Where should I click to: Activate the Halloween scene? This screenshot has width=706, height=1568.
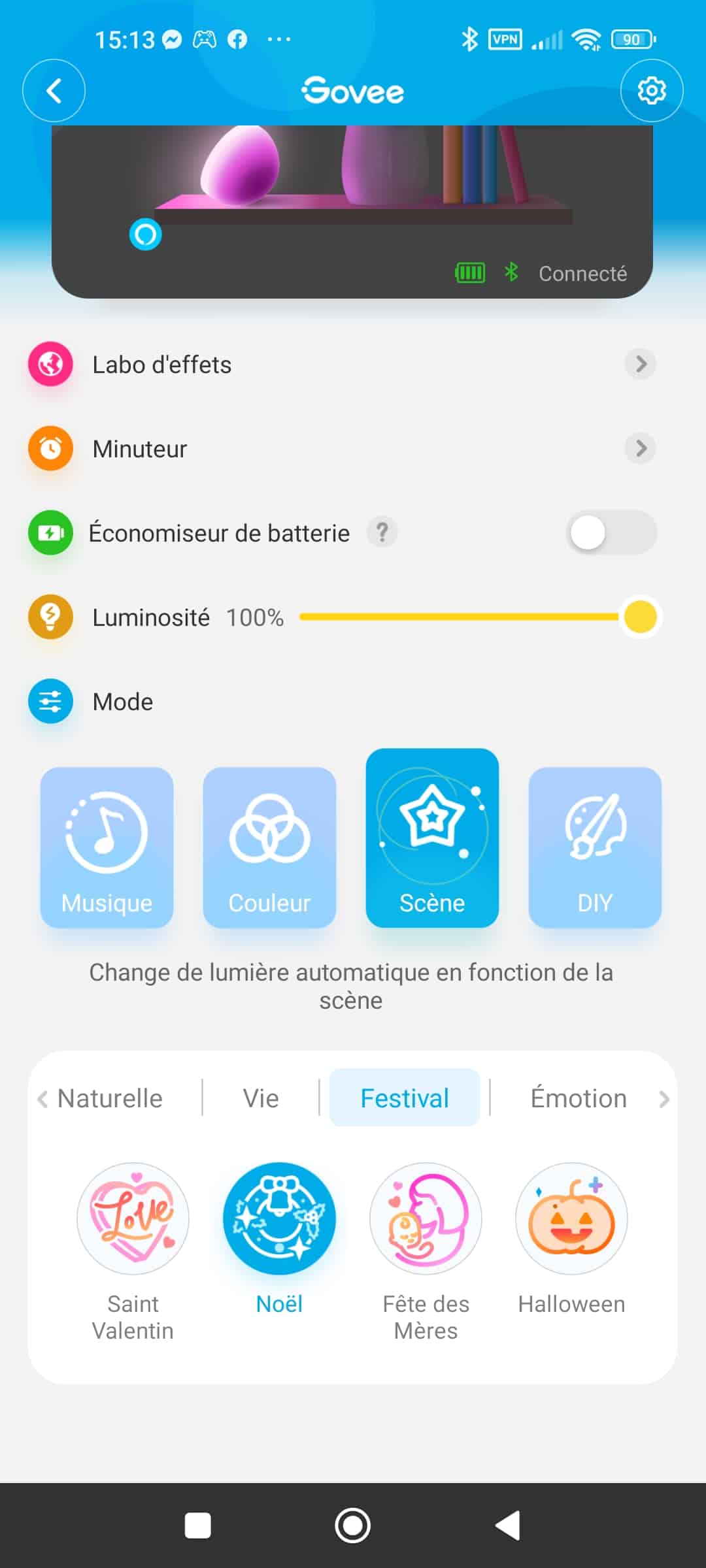(x=571, y=1218)
